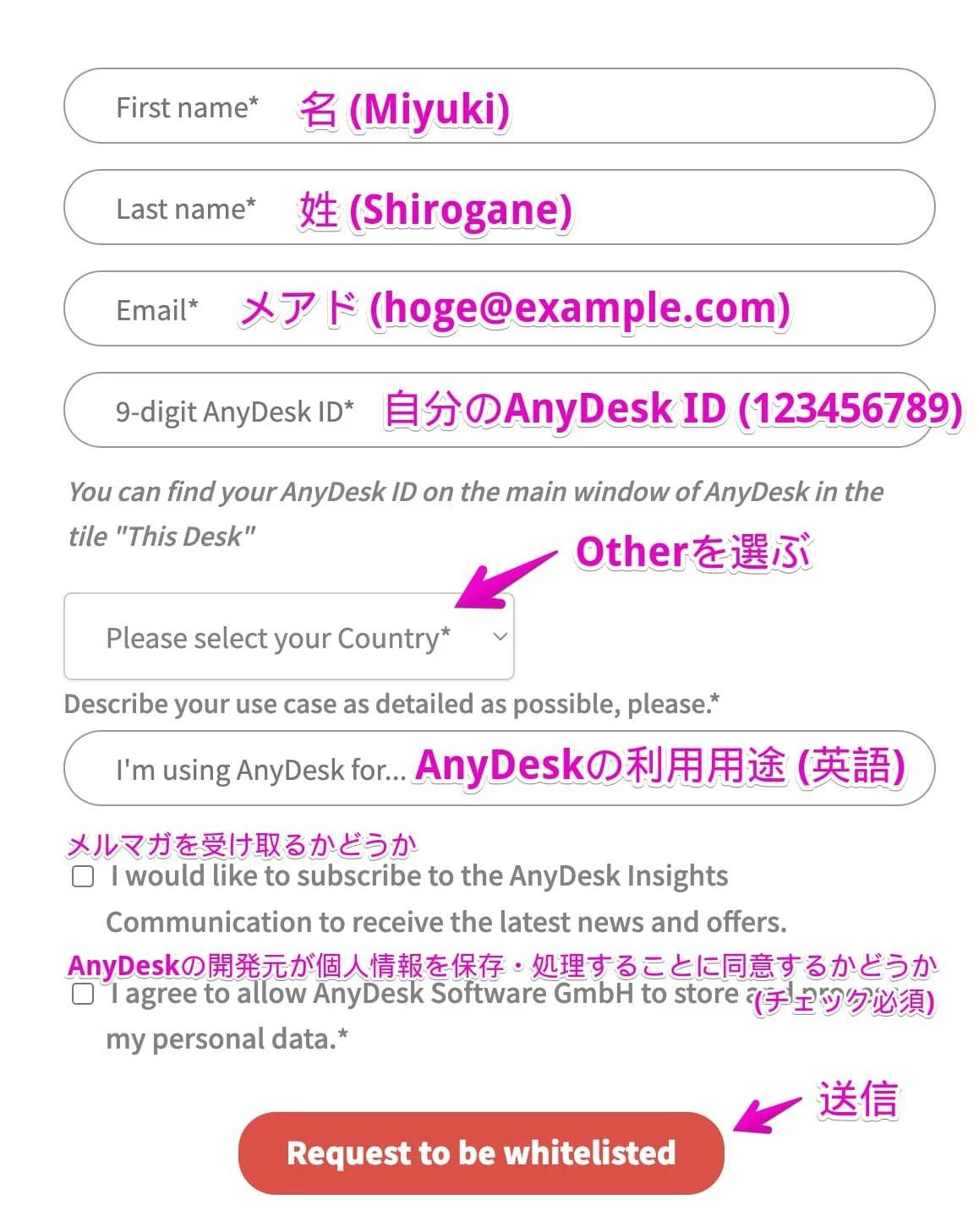
Task: Tick the agree to store personal data checkbox
Action: tap(83, 995)
